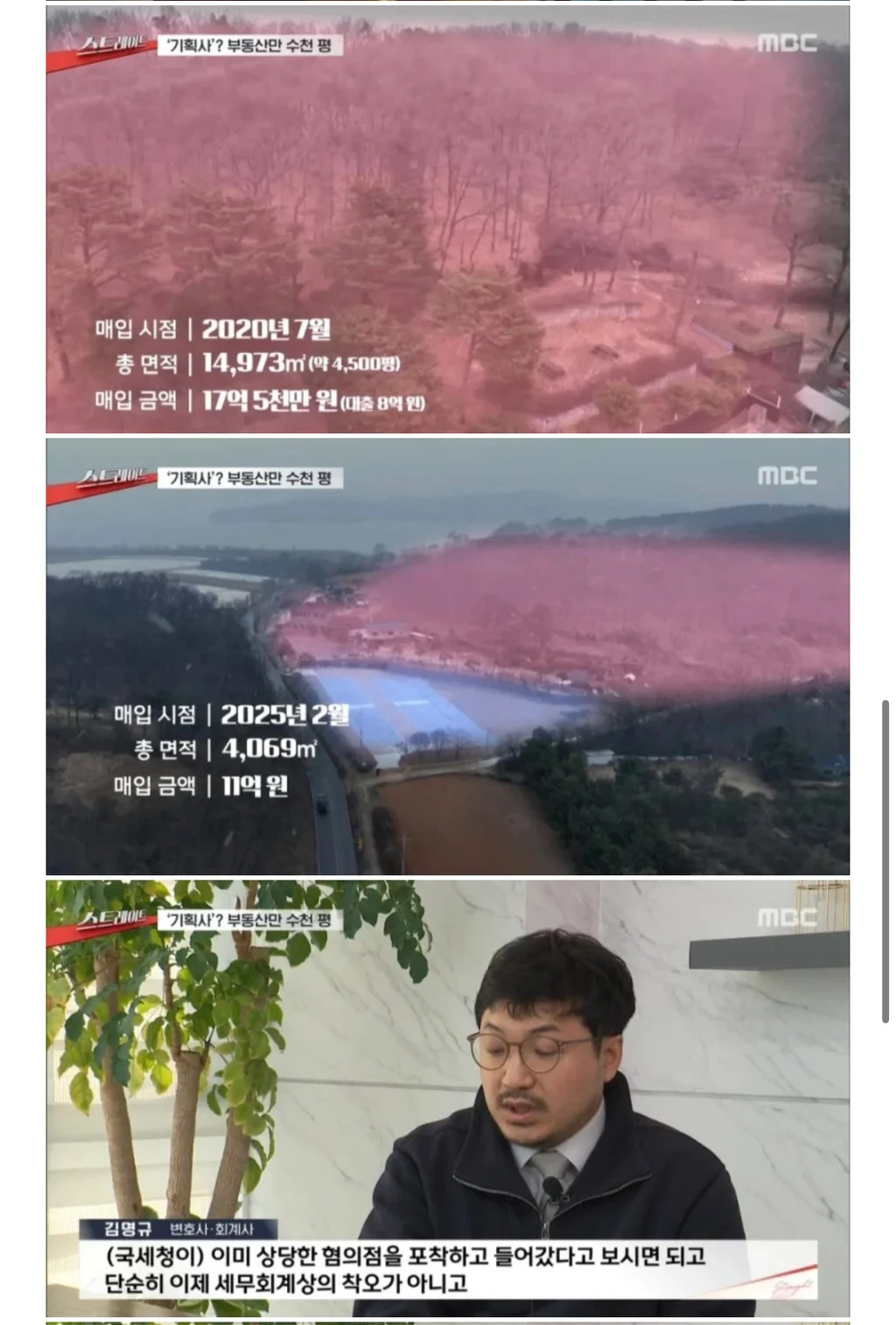Open the 2020년 7월 land purchase image
The image size is (896, 1325).
coord(447,219)
